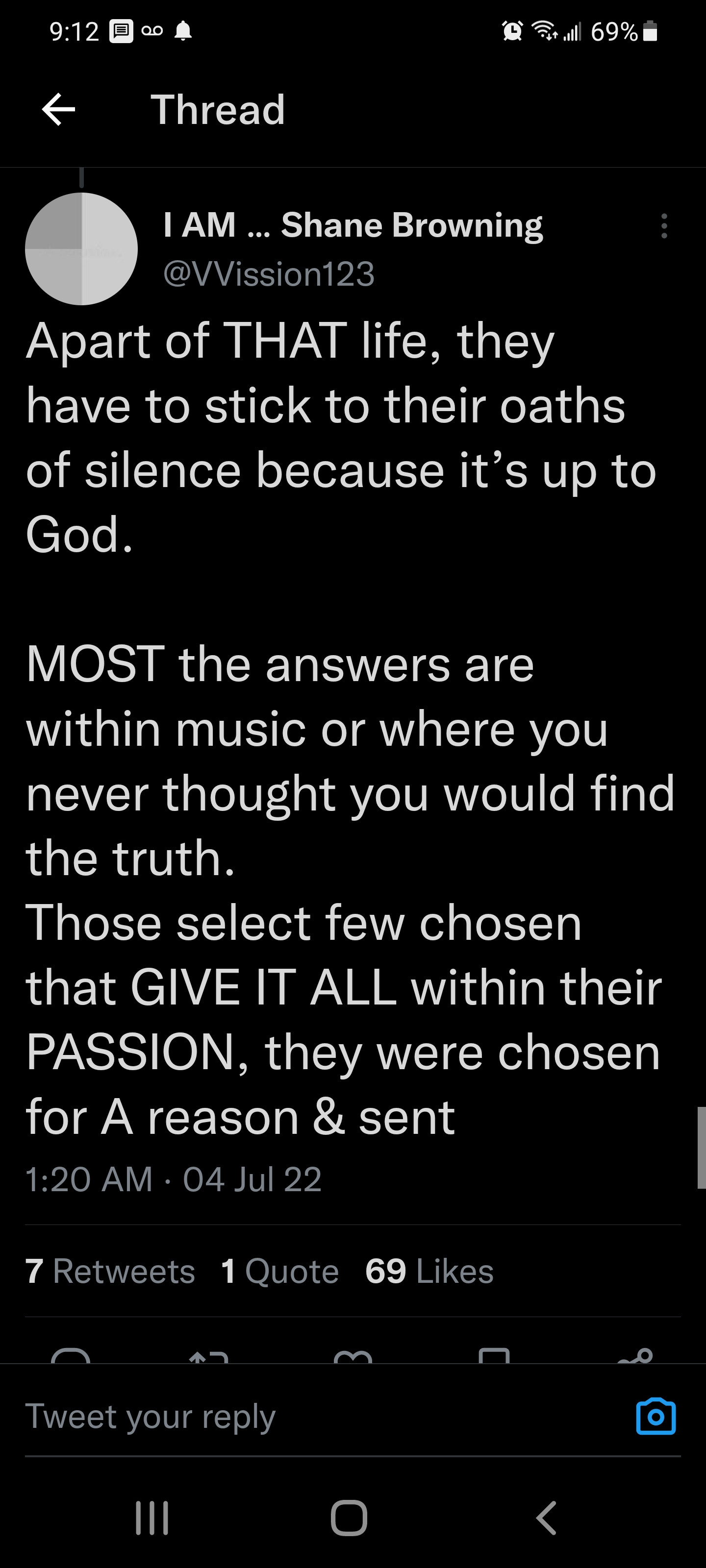Attach a photo using the camera icon
This screenshot has height=1568, width=706.
(656, 1417)
